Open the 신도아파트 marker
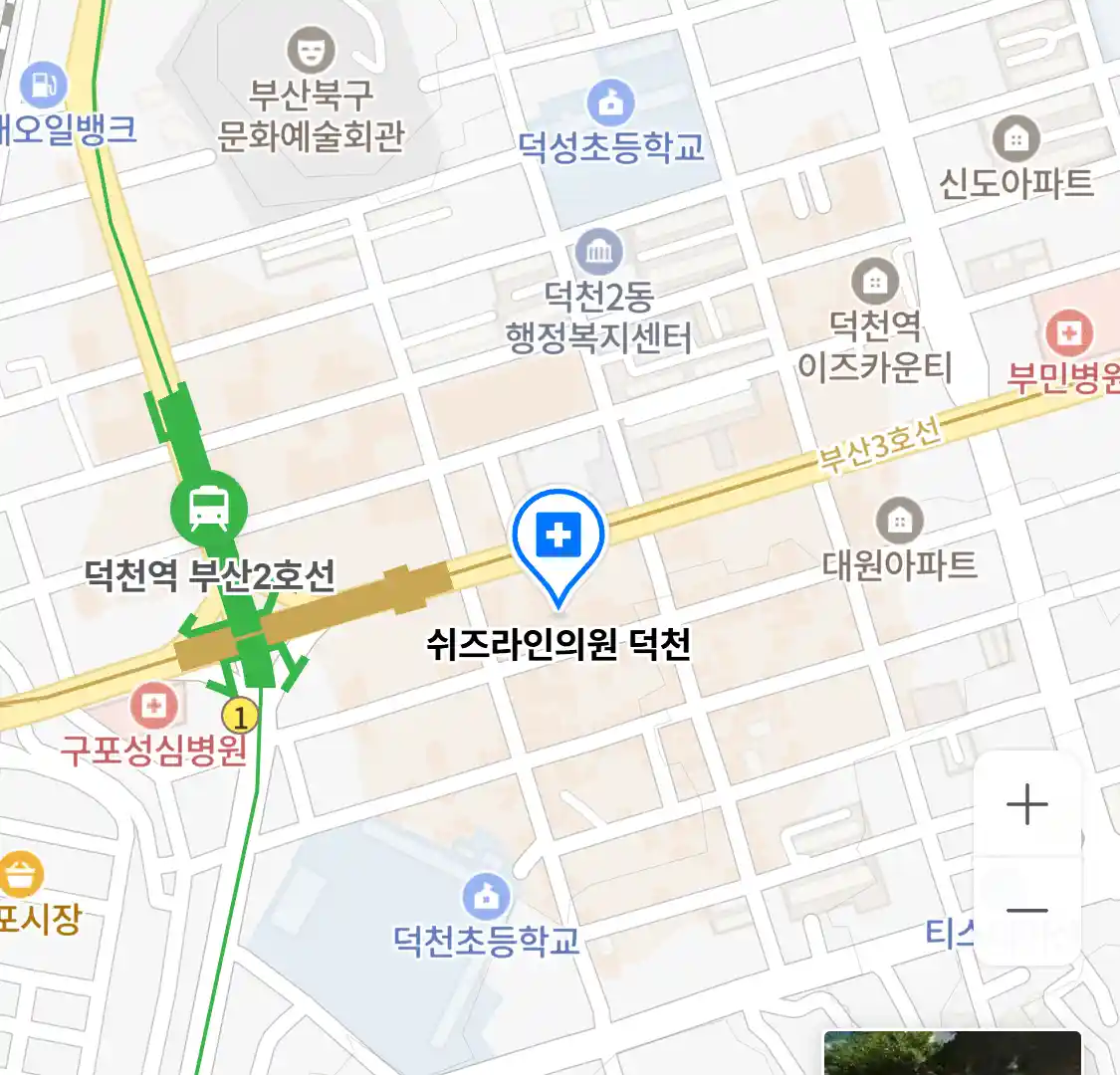 click(x=1015, y=139)
